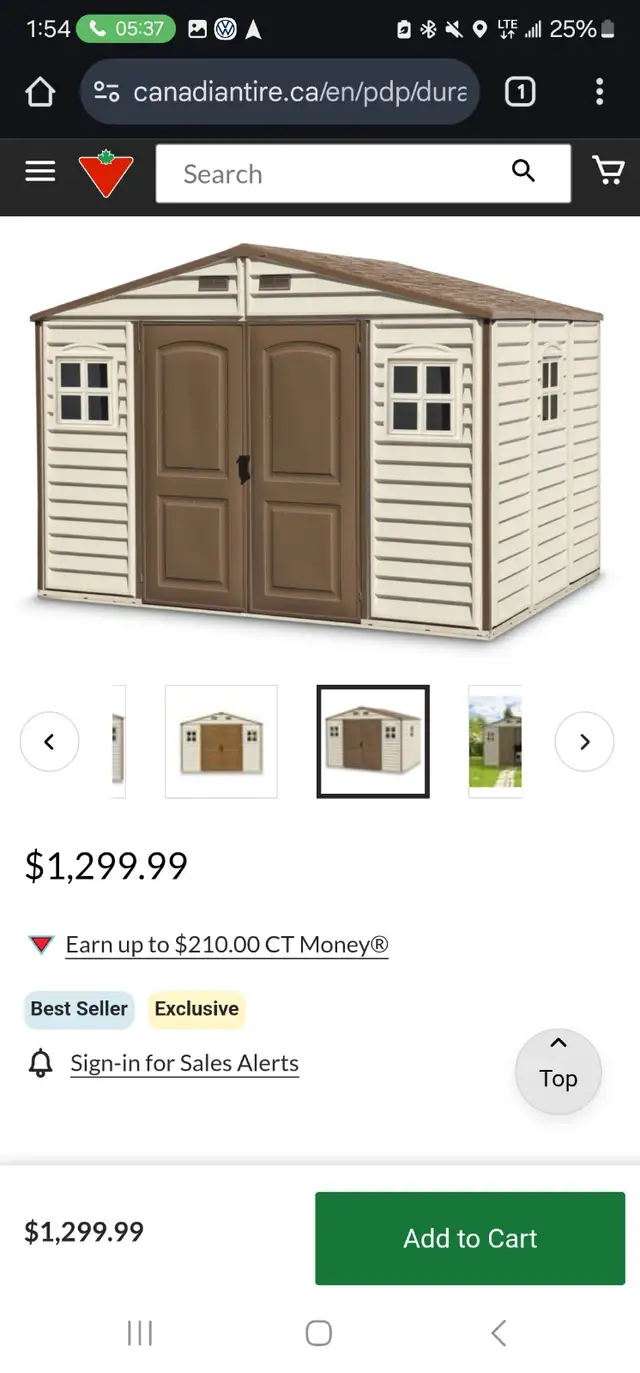640x1373 pixels.
Task: Enlarge the main shed product image
Action: [x=318, y=440]
